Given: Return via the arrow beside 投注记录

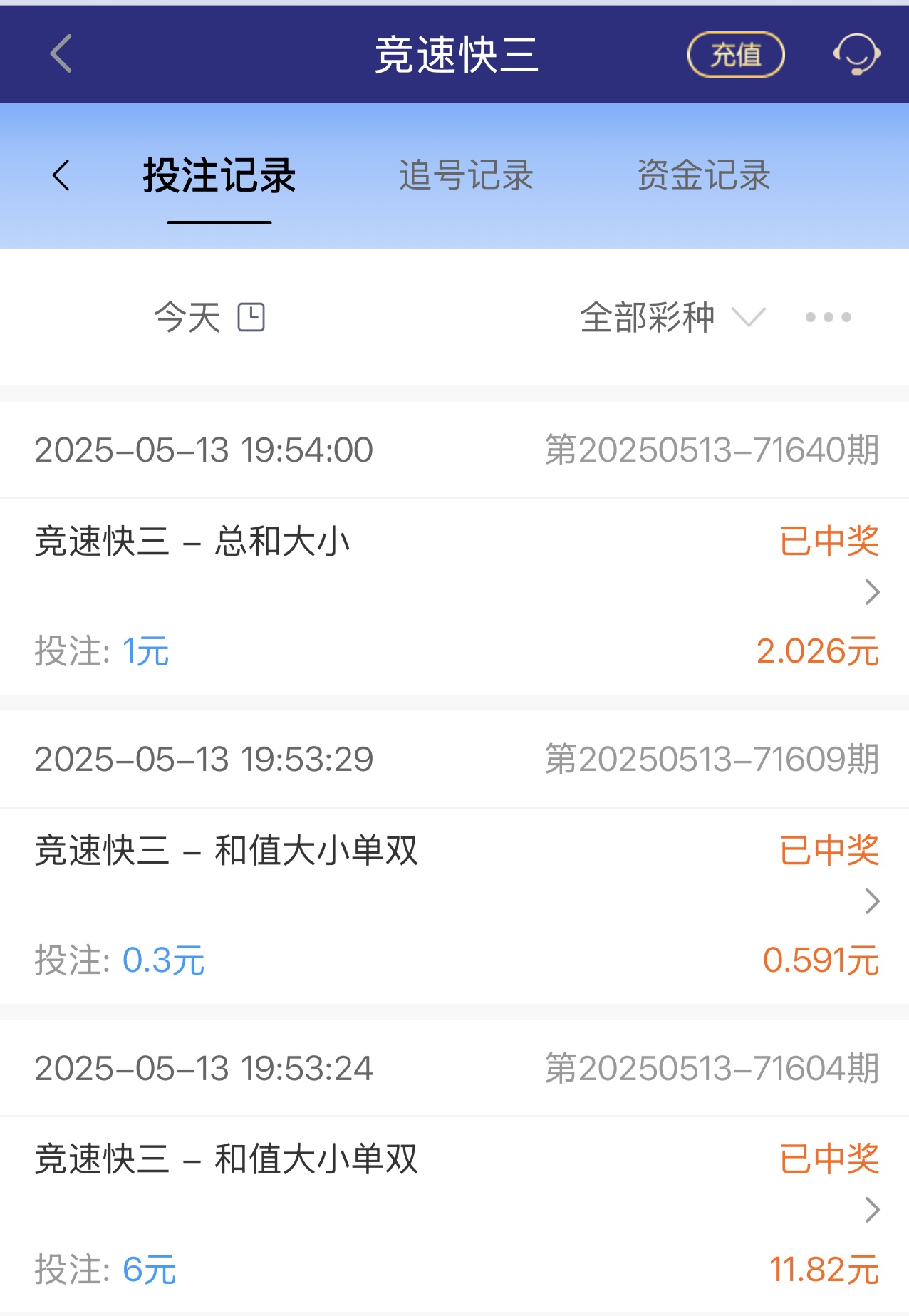Looking at the screenshot, I should tap(61, 175).
